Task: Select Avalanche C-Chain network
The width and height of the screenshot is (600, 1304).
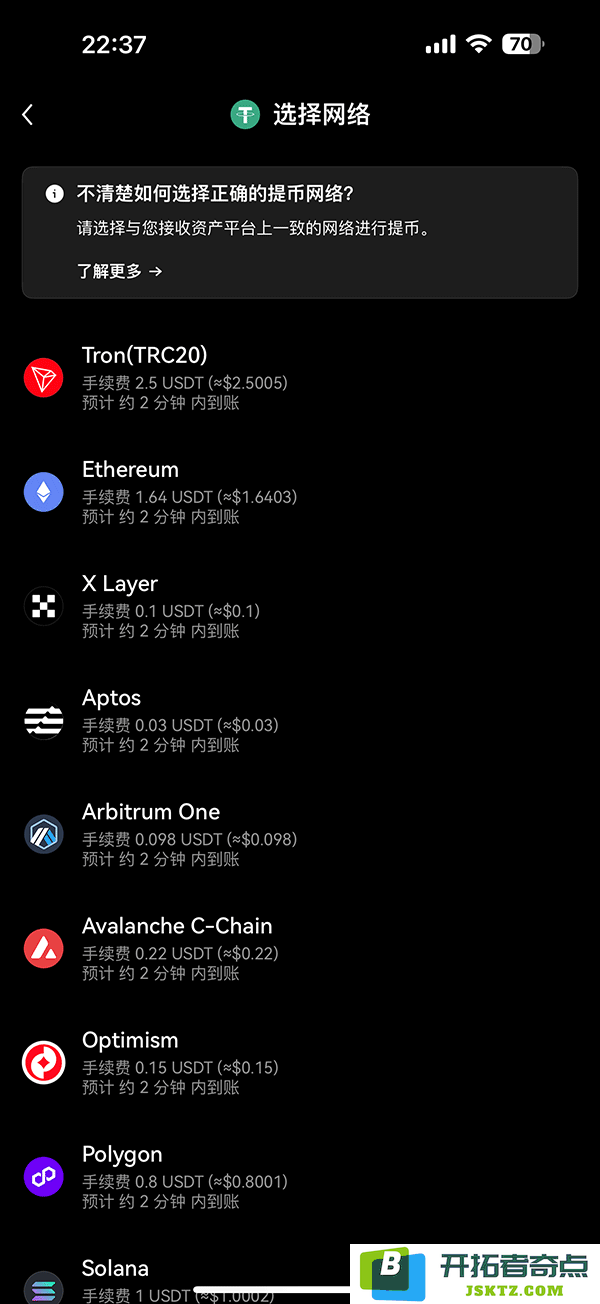Action: pos(300,948)
